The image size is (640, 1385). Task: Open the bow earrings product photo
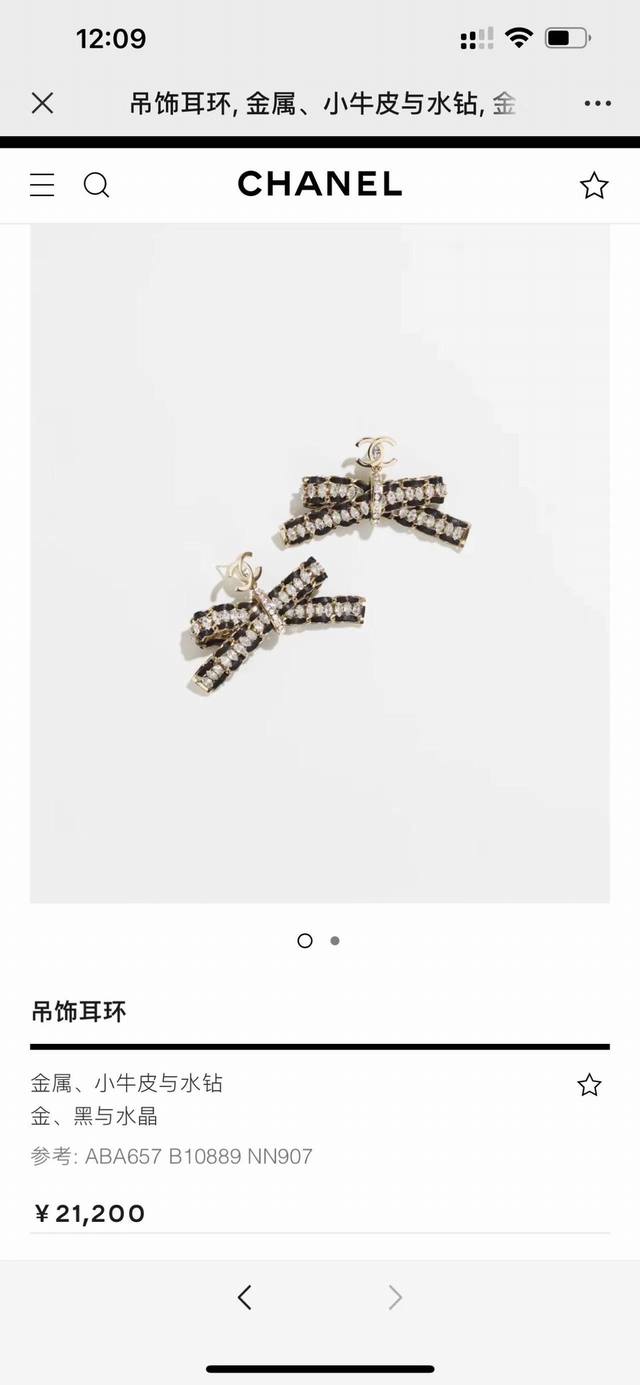tap(320, 563)
